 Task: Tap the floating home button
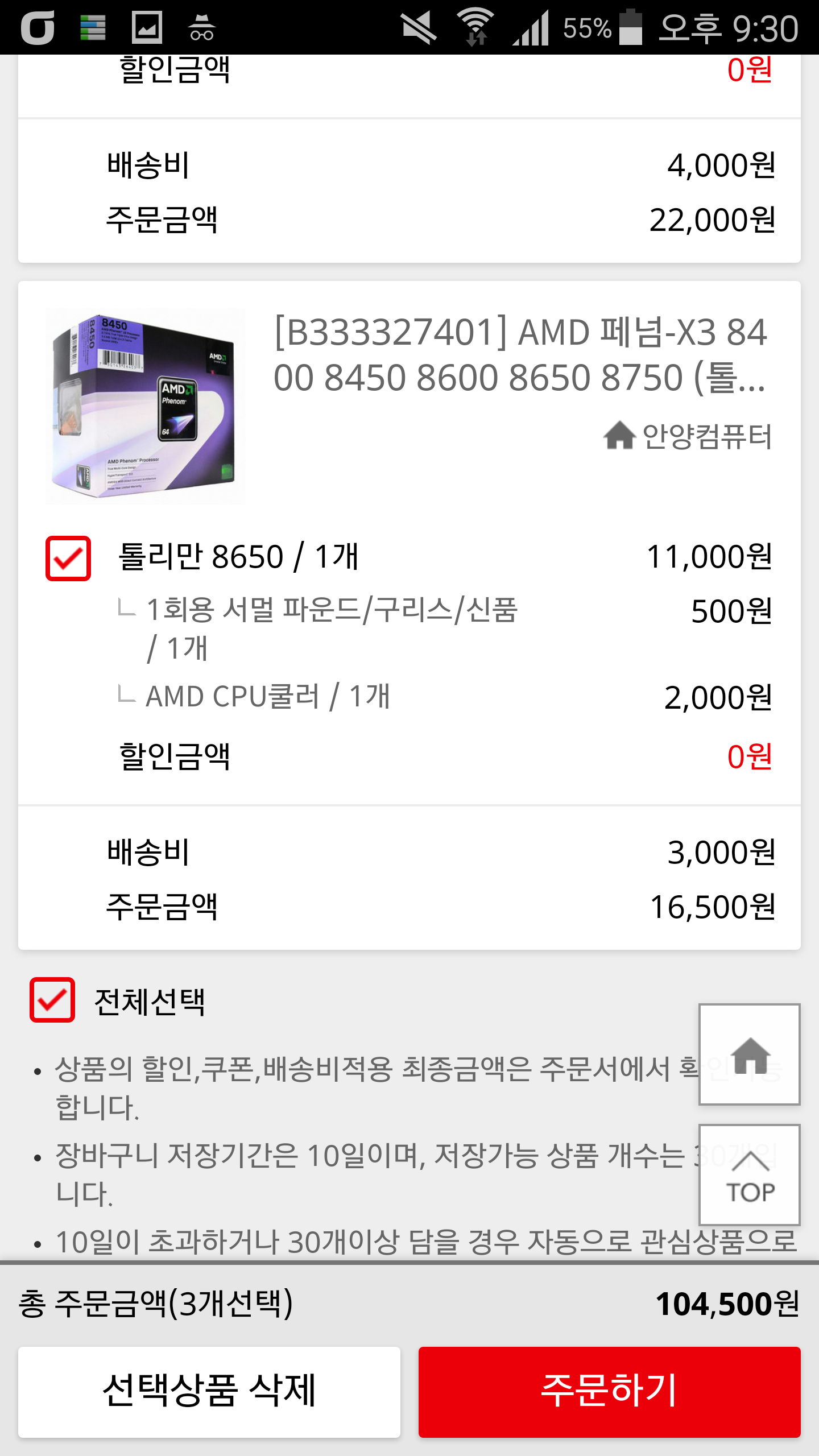749,1054
